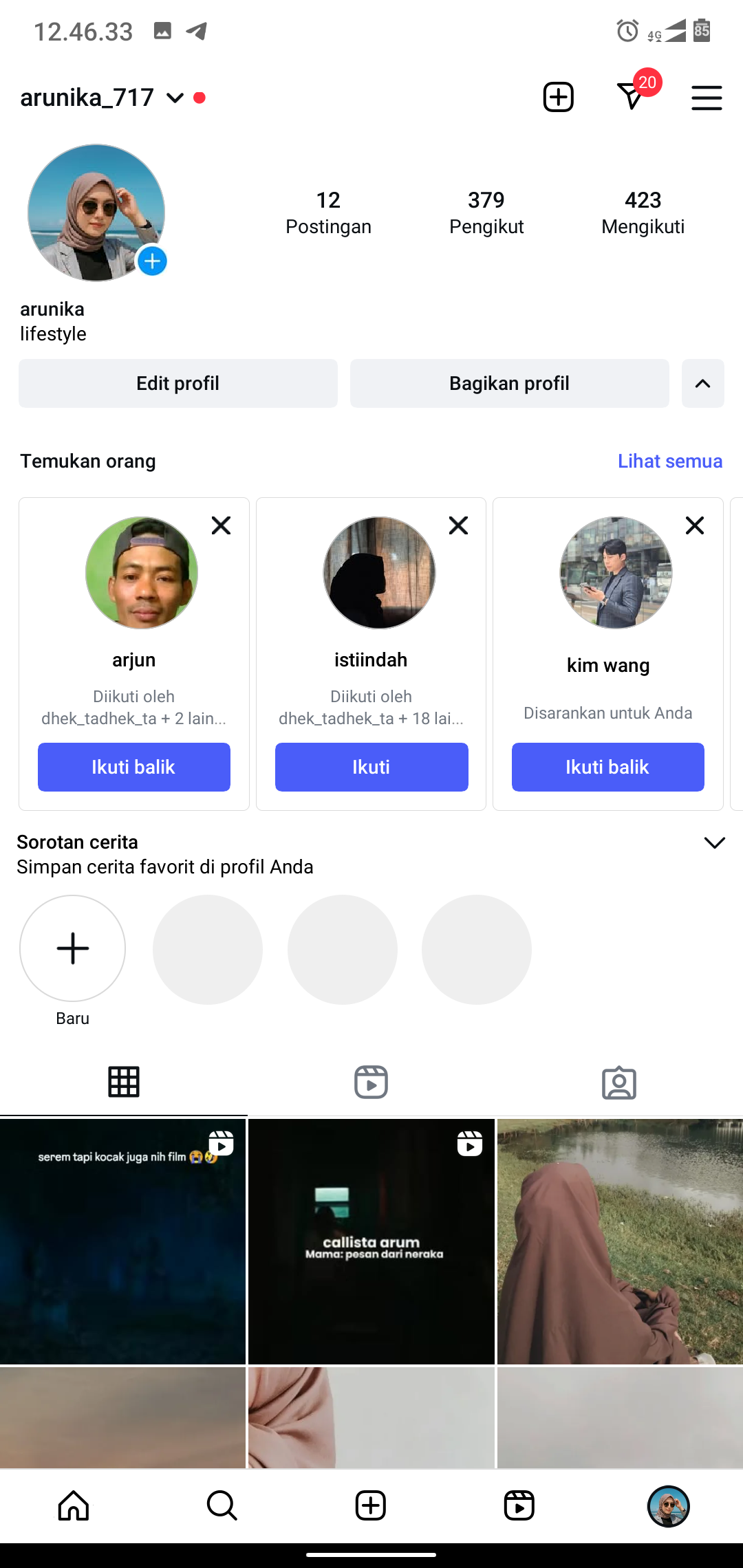The height and width of the screenshot is (1568, 743).
Task: Open Search in bottom navigation
Action: [x=222, y=1505]
